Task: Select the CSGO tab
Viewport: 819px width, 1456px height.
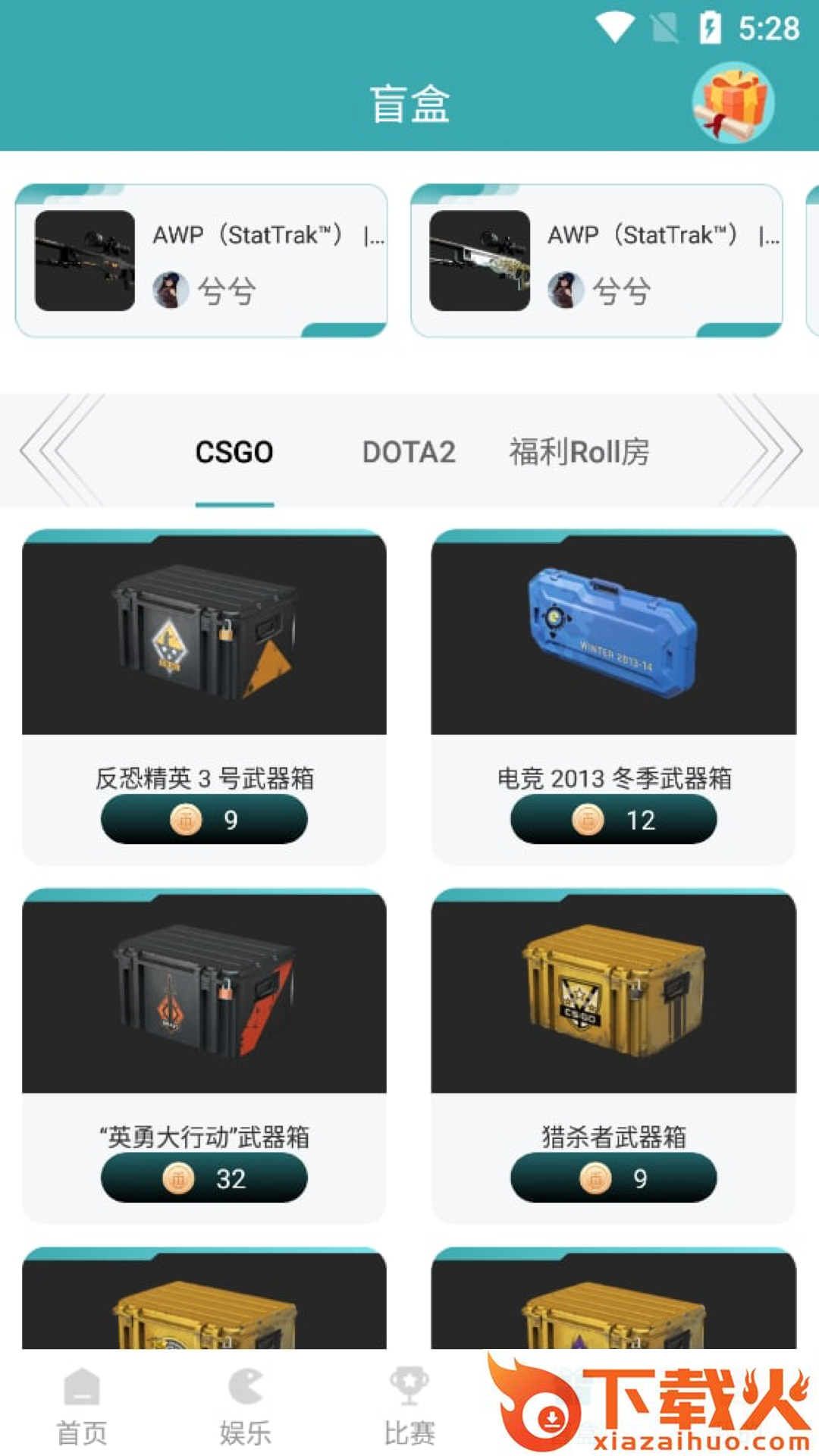Action: 234,452
